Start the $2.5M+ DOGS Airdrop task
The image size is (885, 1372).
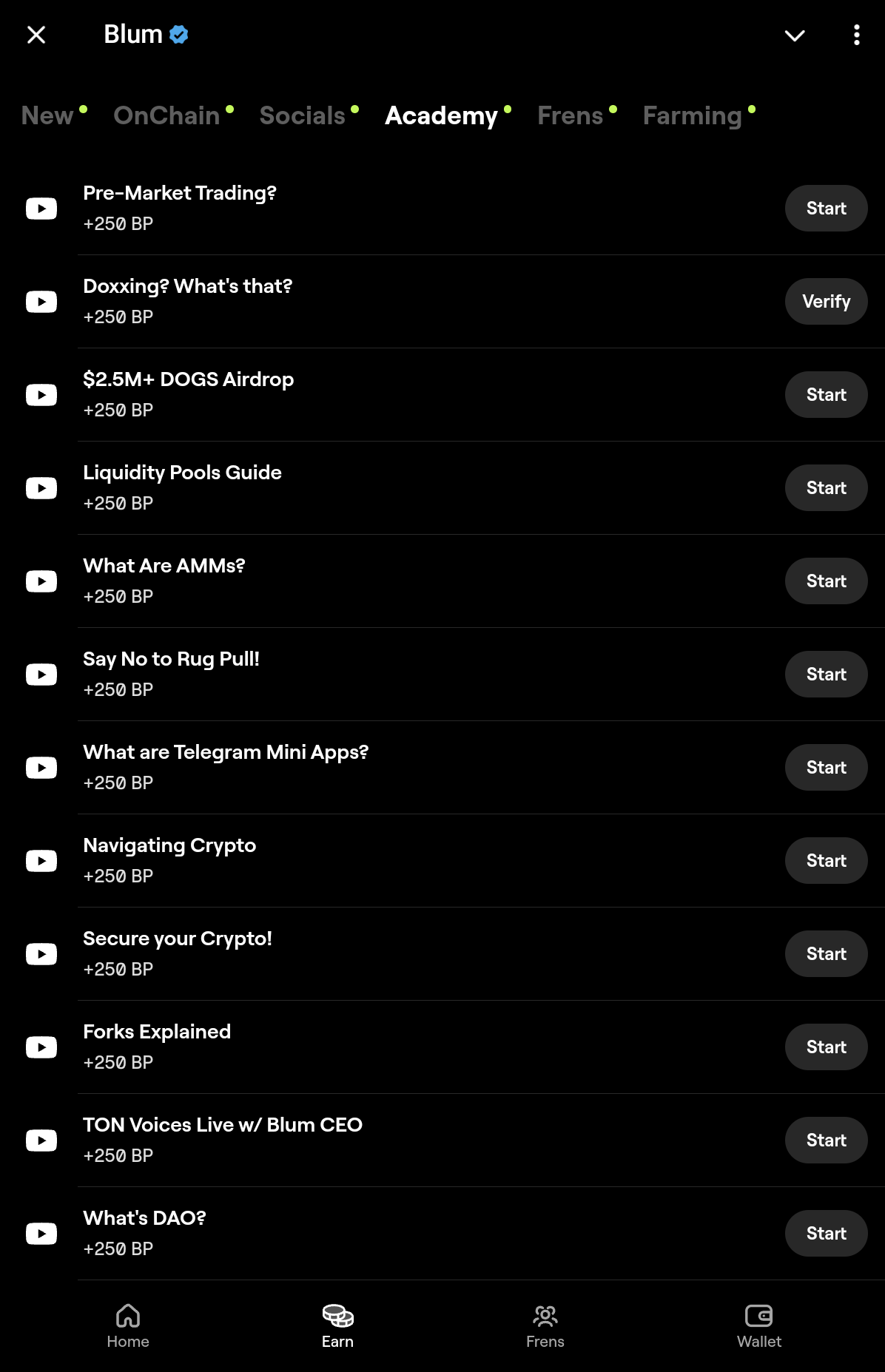(x=826, y=395)
